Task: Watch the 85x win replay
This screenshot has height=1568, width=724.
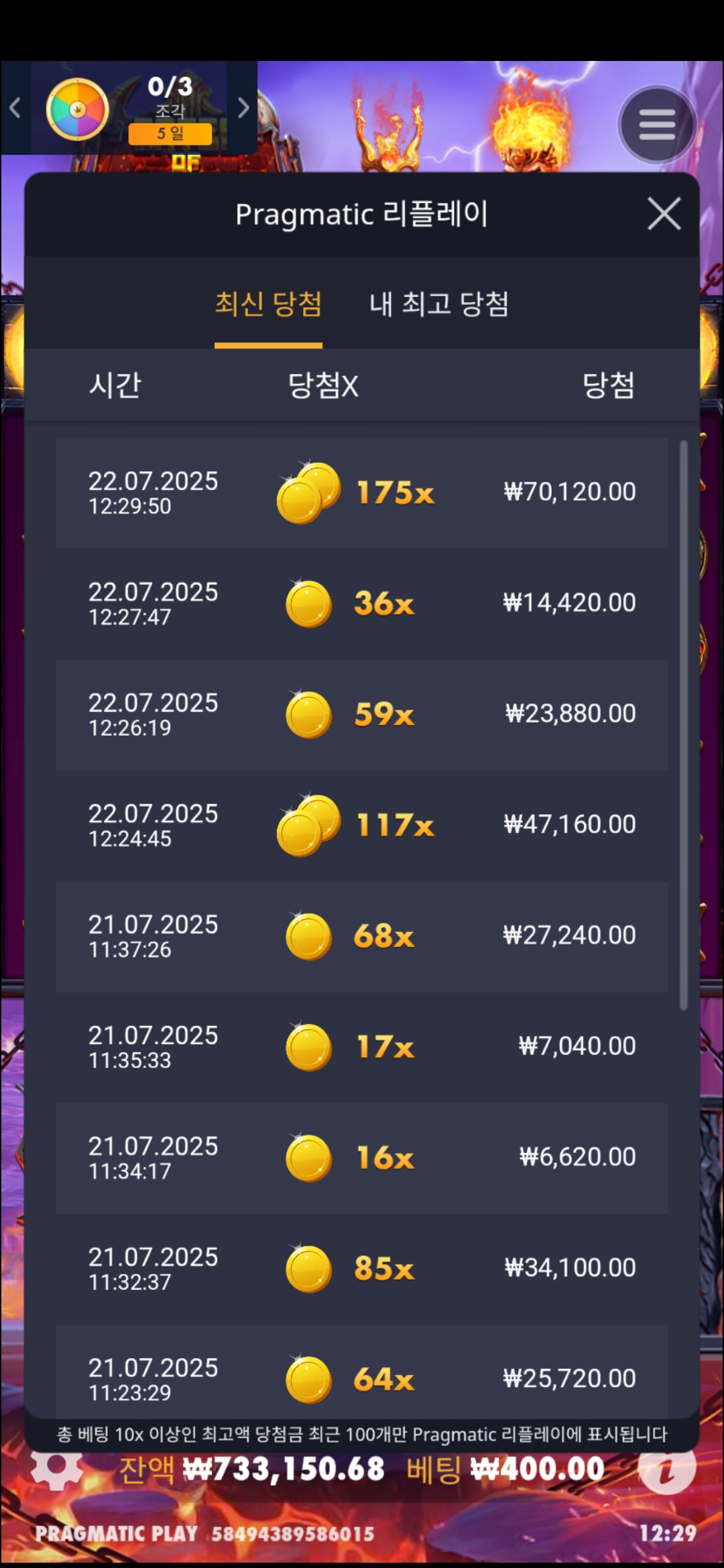Action: tap(362, 1268)
